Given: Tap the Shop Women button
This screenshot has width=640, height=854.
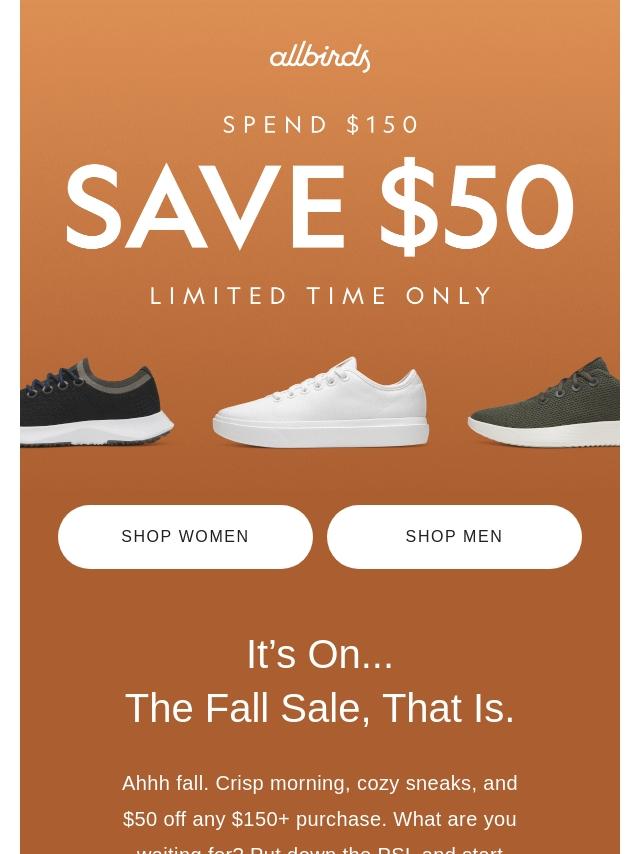Looking at the screenshot, I should 185,536.
